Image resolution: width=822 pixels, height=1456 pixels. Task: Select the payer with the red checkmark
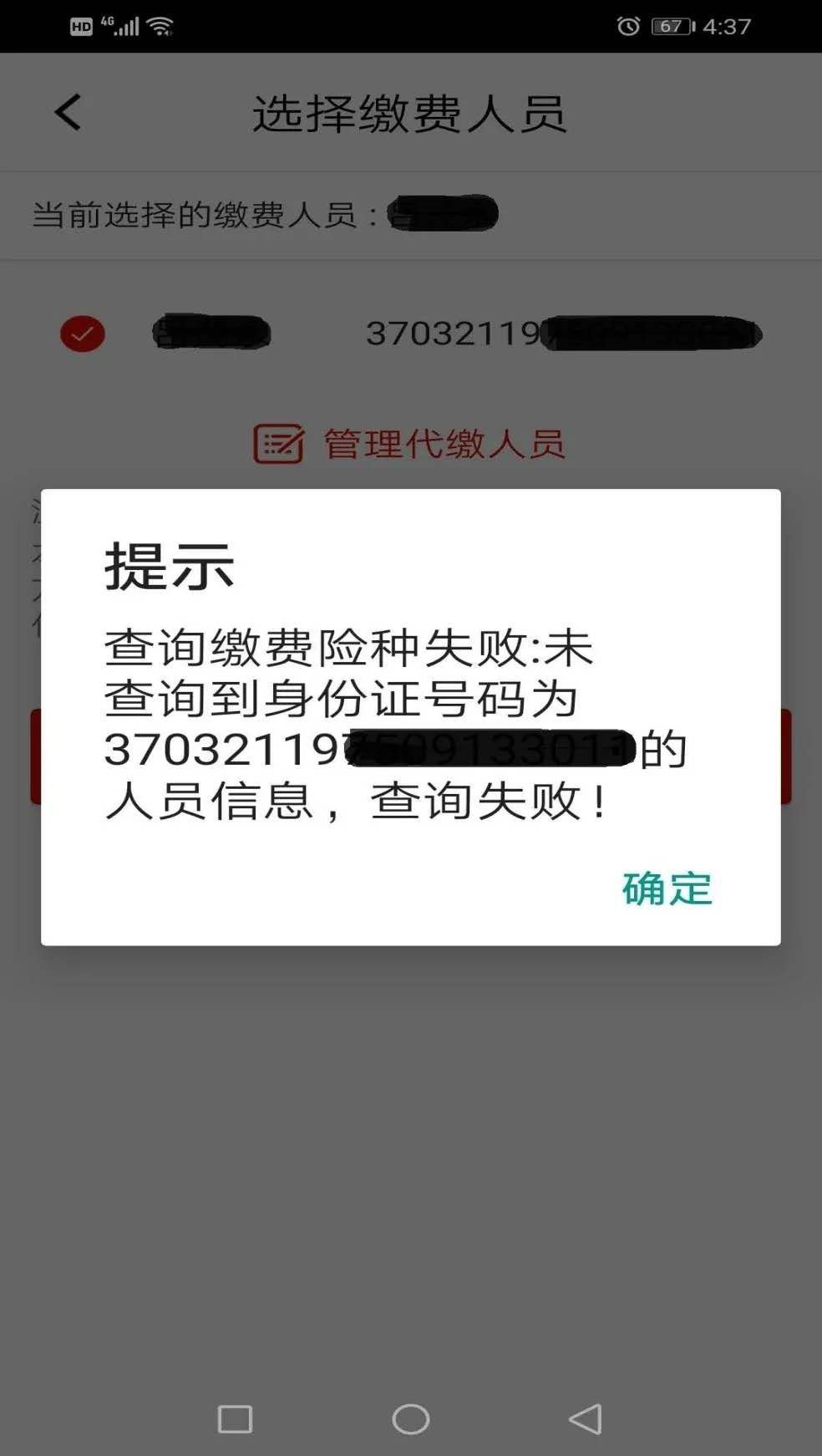(83, 334)
